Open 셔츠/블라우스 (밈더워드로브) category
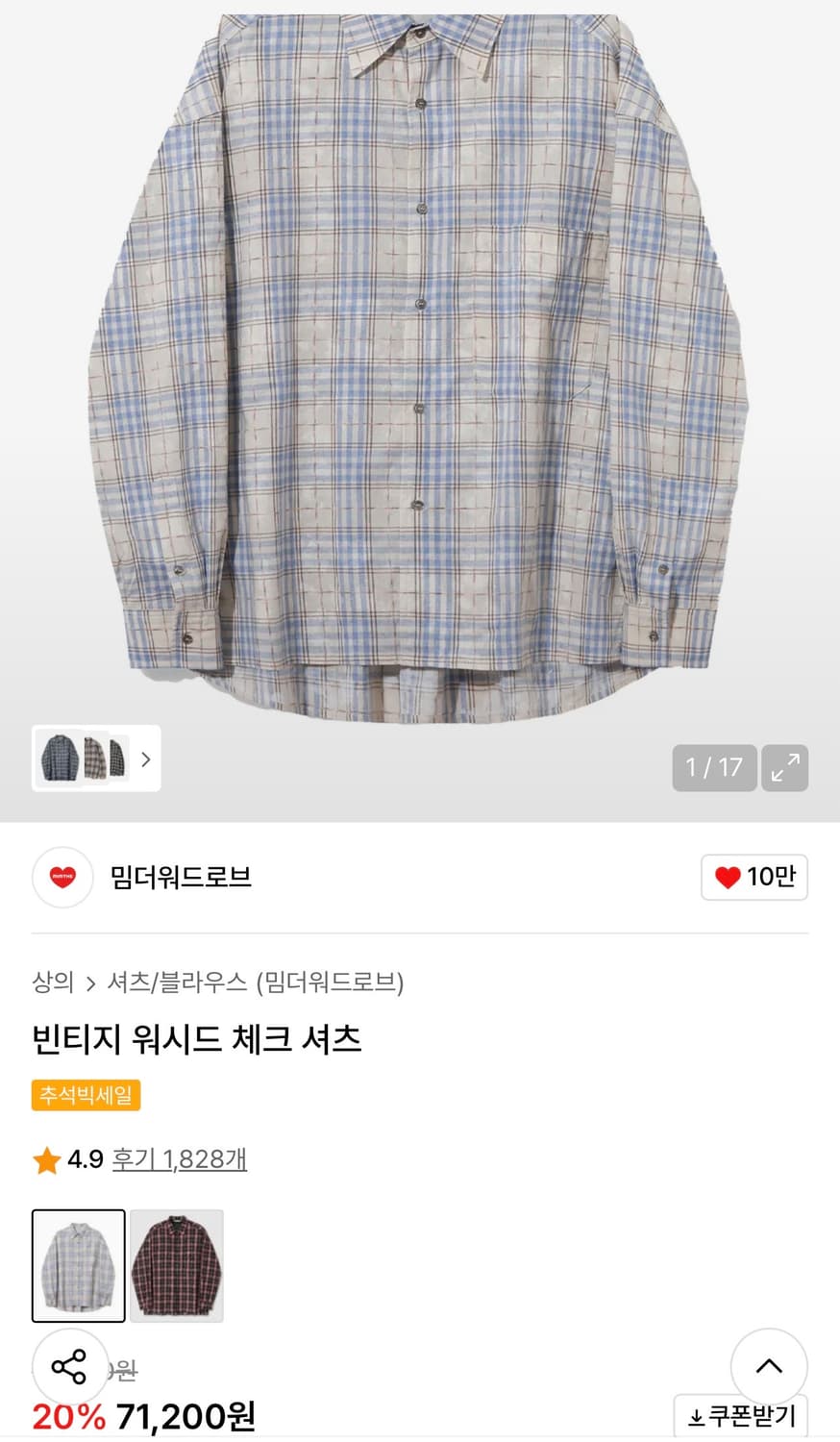840x1442 pixels. tap(256, 982)
